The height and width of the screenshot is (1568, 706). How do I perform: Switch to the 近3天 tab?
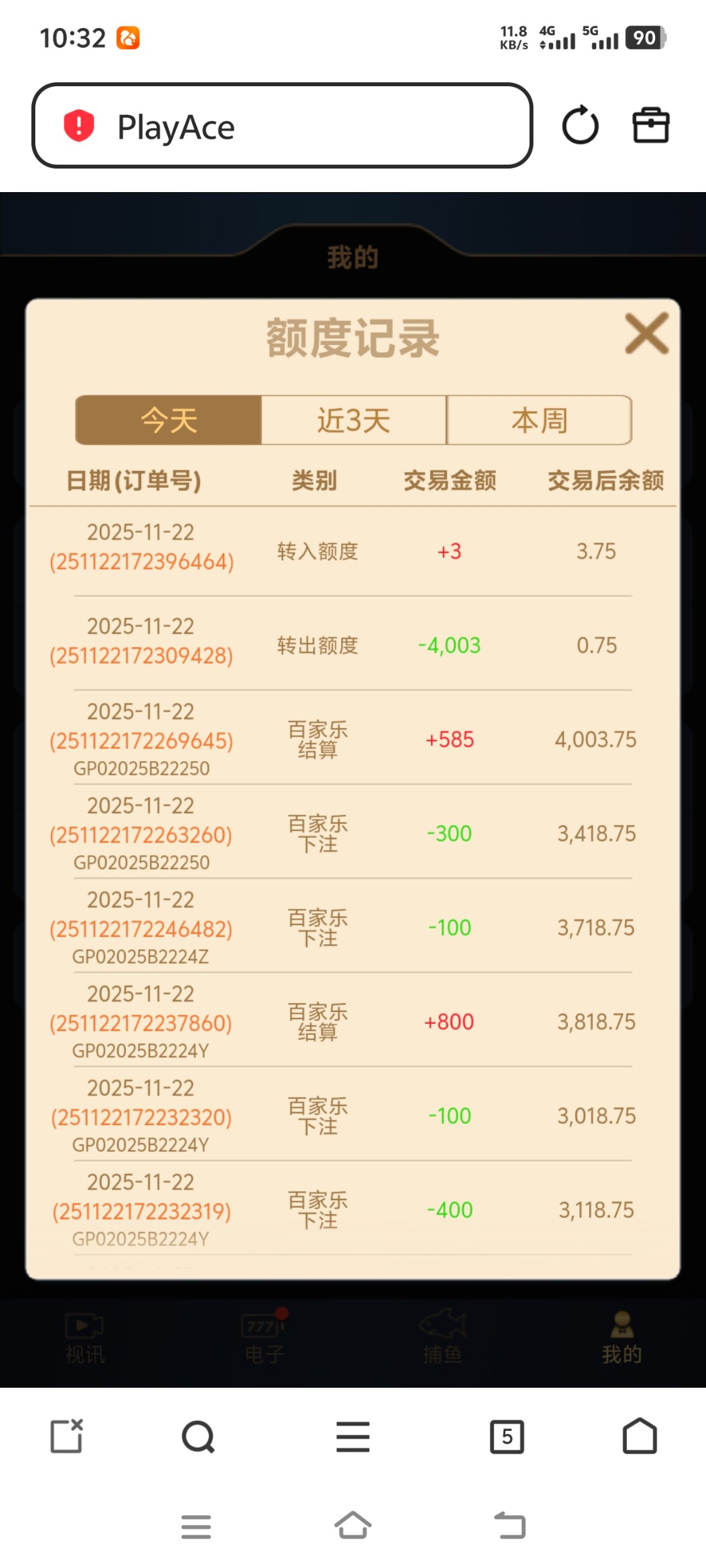[x=353, y=420]
